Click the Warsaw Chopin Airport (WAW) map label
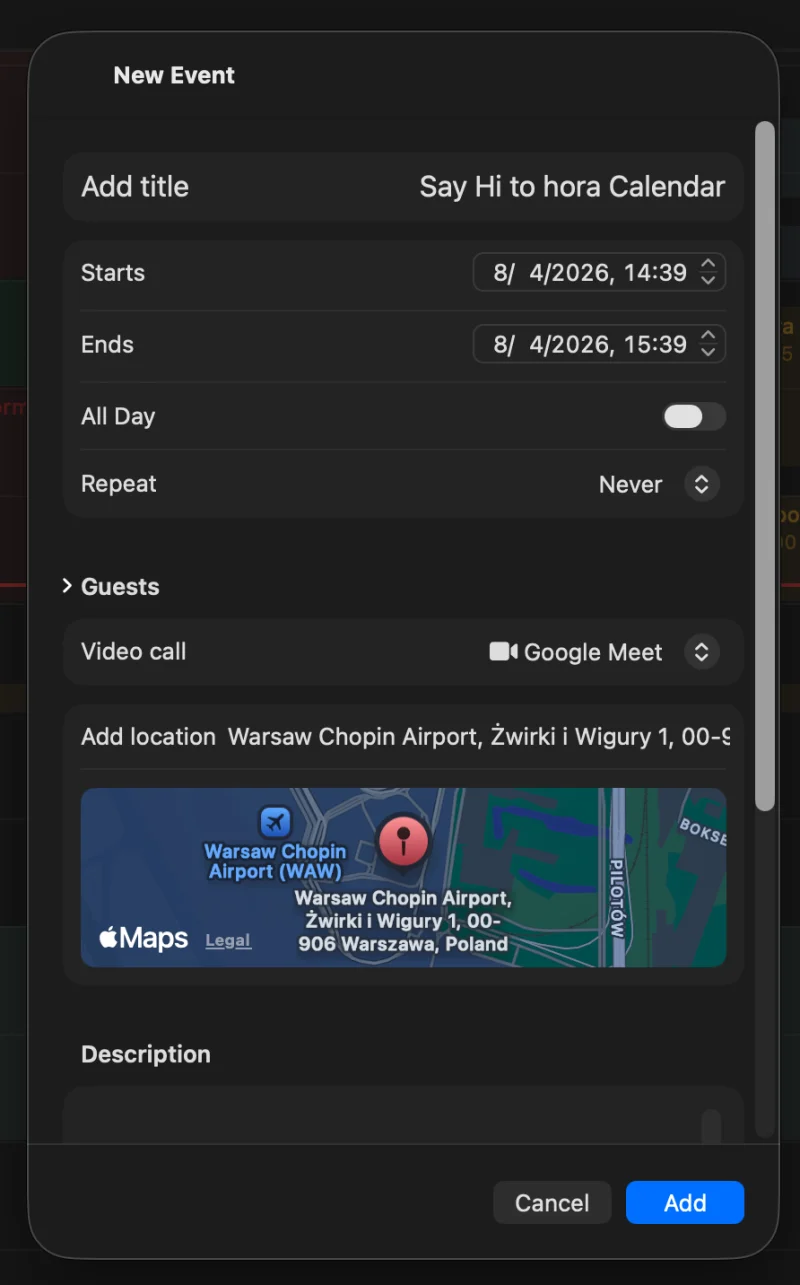 pyautogui.click(x=274, y=861)
